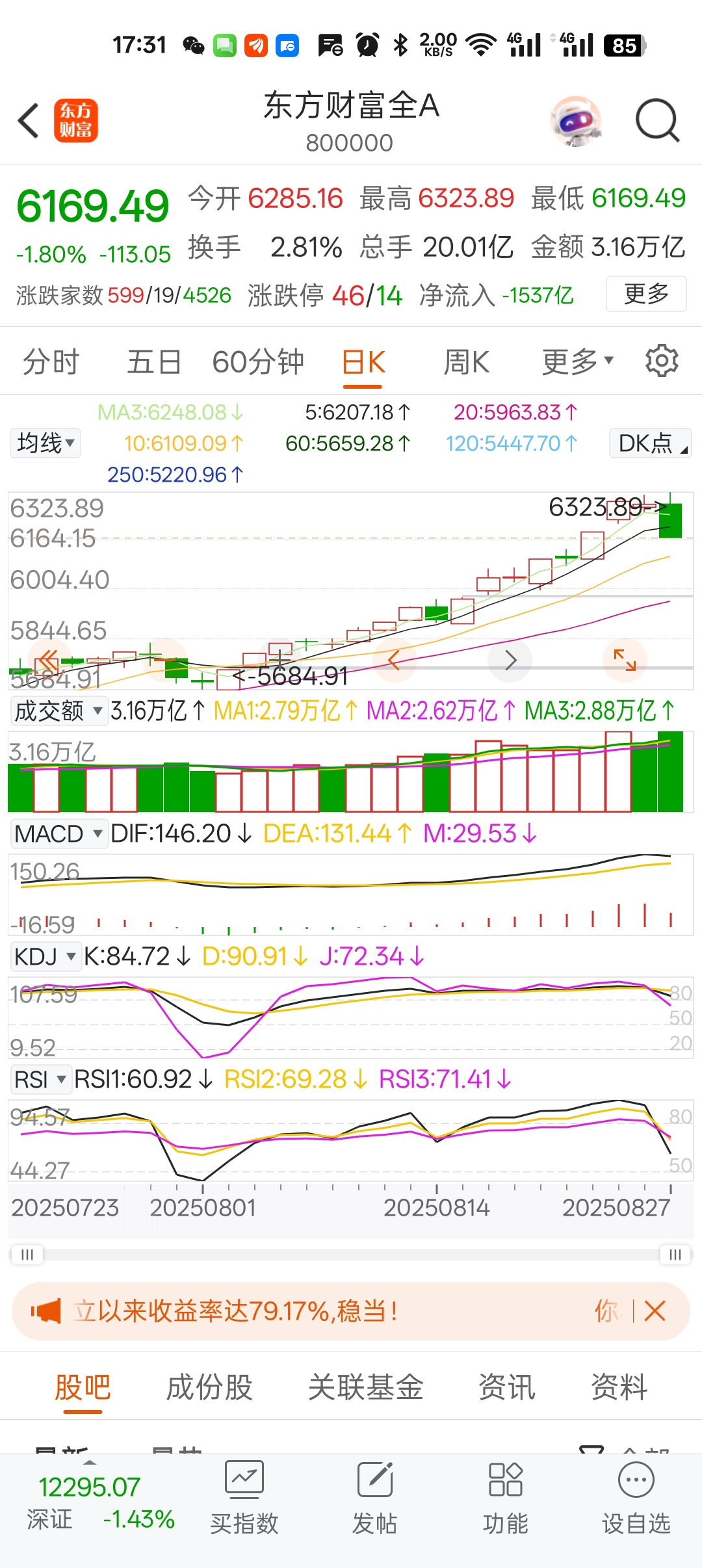Expand chart to fullscreen
The image size is (702, 1568).
tap(625, 660)
